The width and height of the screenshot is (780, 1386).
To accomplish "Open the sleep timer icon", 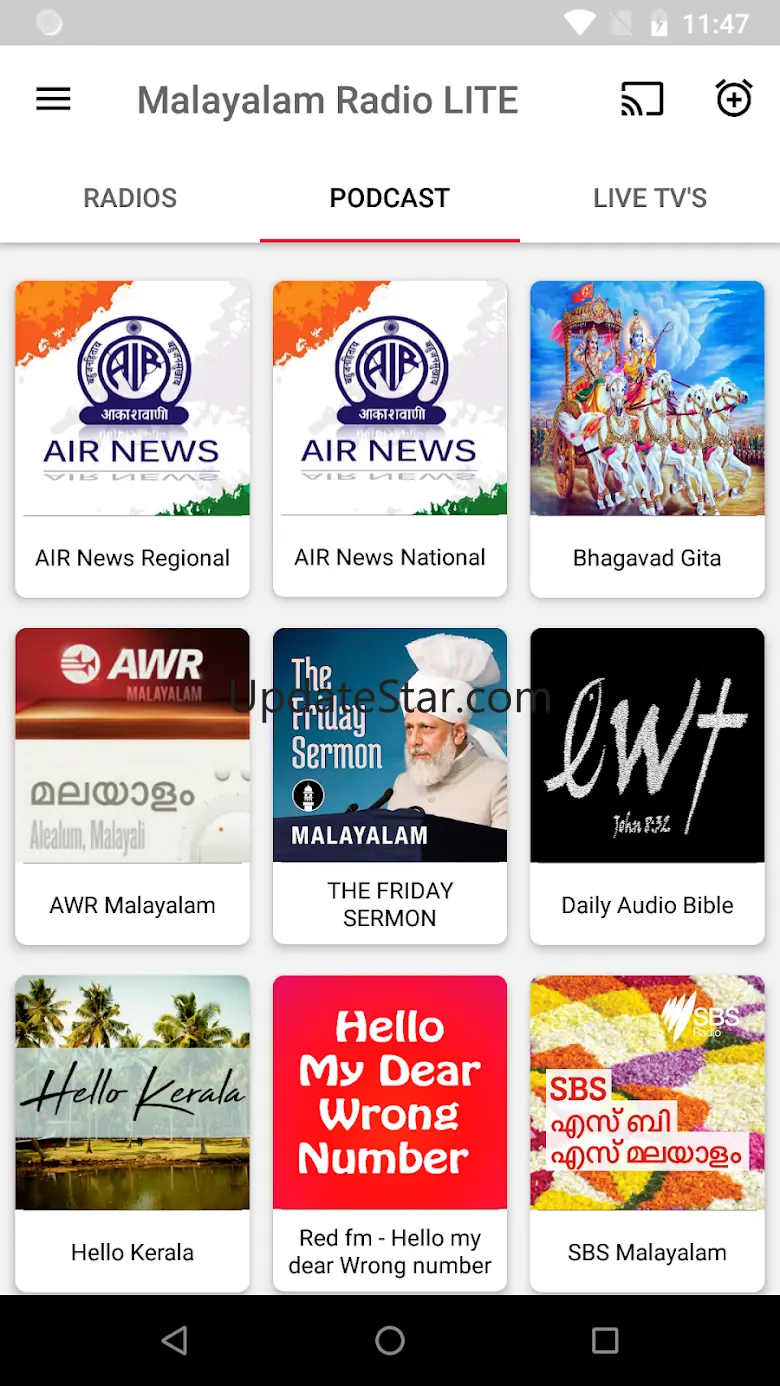I will click(x=734, y=98).
